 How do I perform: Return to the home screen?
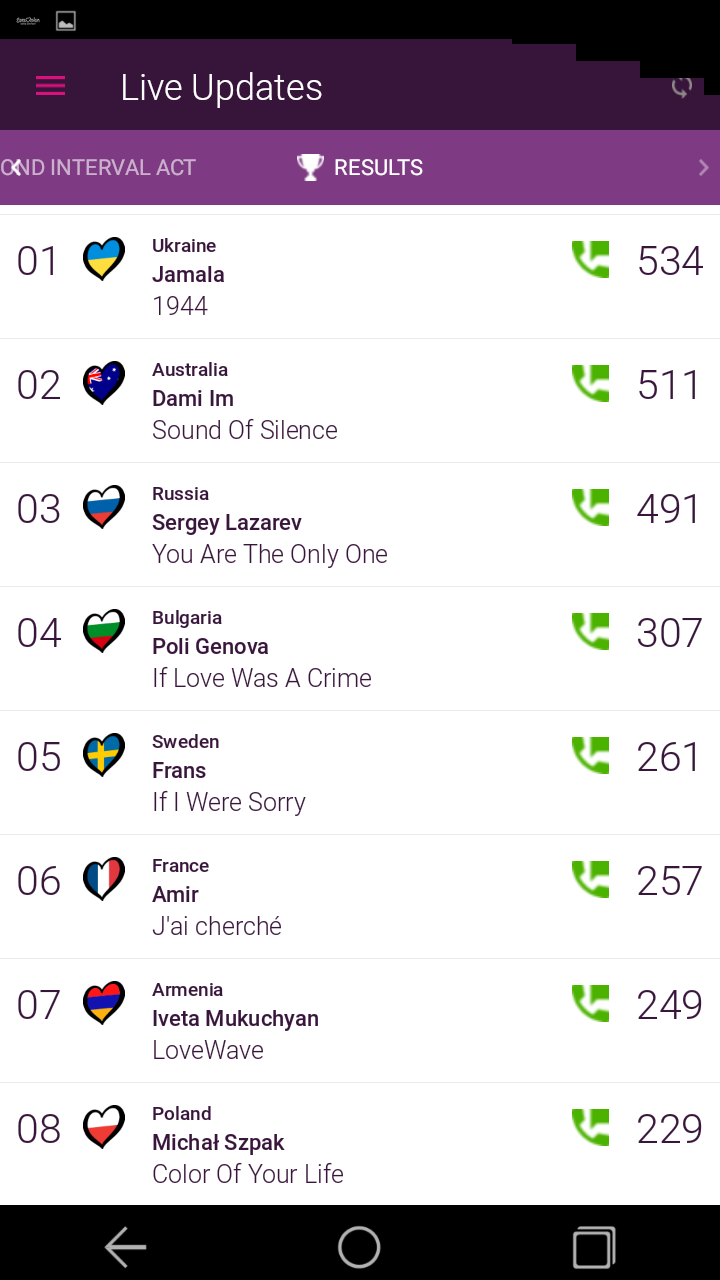pyautogui.click(x=359, y=1247)
